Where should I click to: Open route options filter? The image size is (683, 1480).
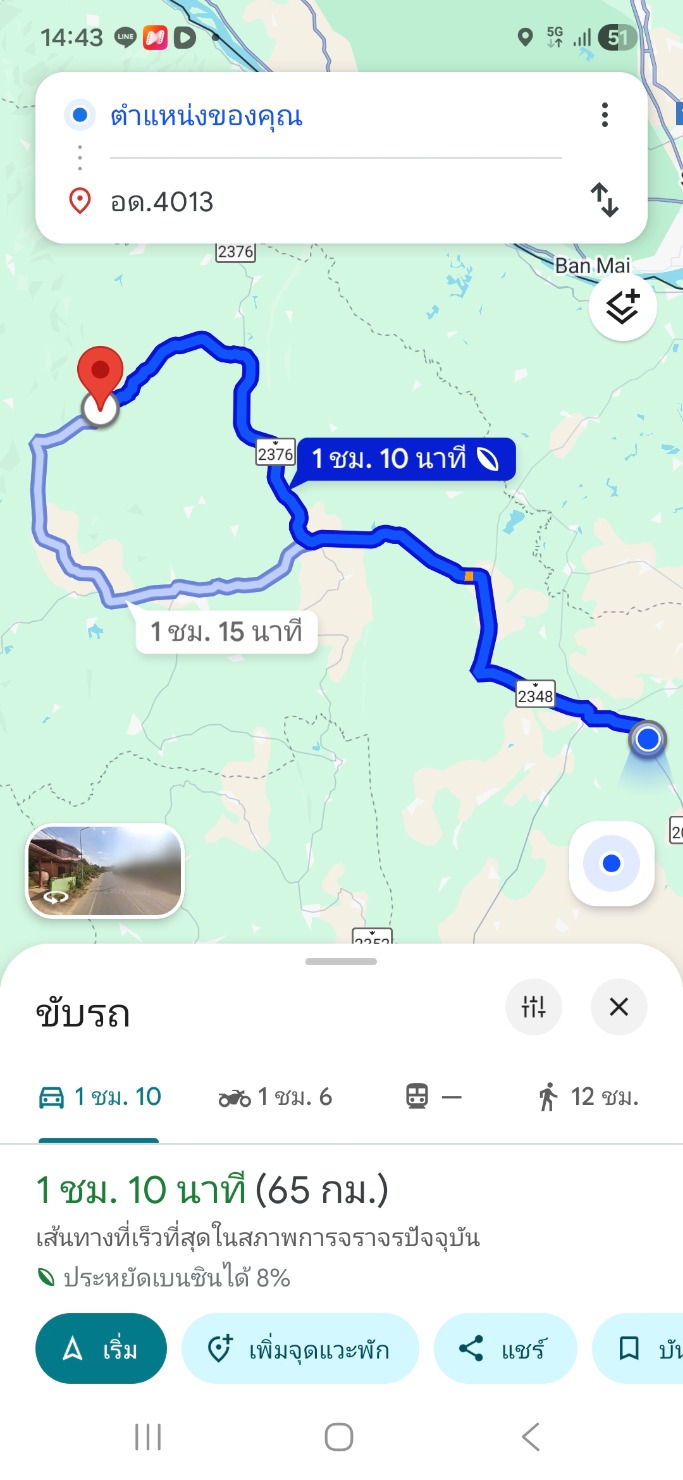(x=534, y=1006)
